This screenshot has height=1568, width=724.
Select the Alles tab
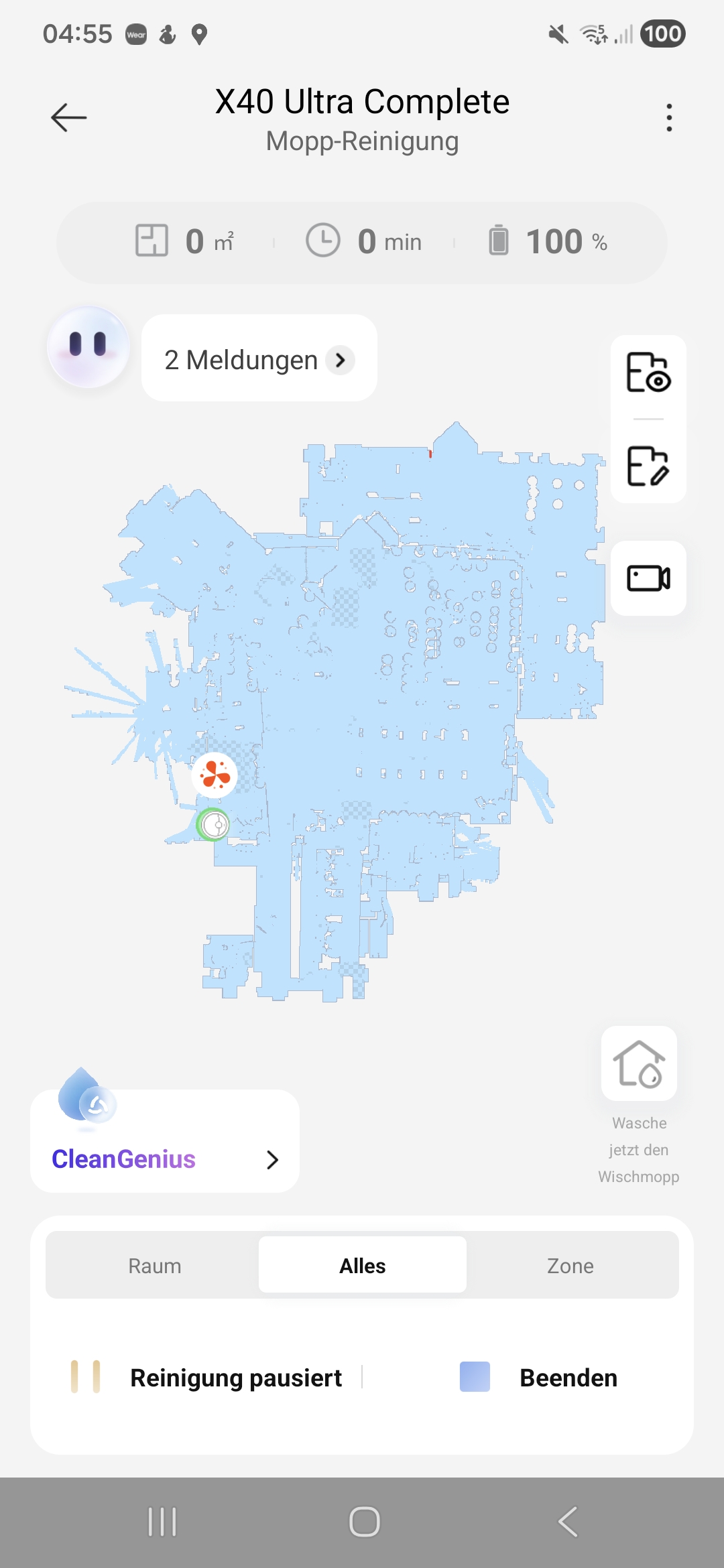coord(362,1266)
